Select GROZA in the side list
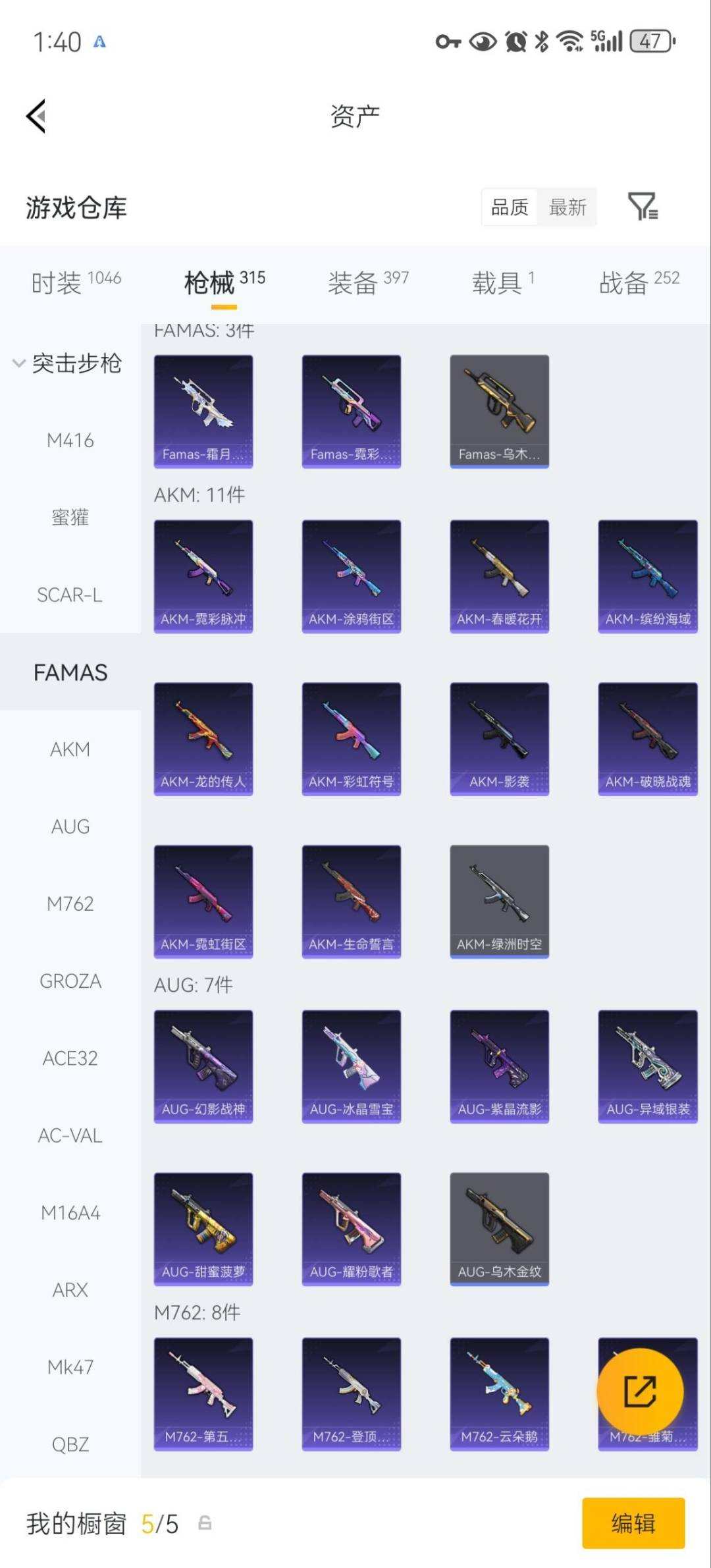The image size is (711, 1568). (x=70, y=981)
